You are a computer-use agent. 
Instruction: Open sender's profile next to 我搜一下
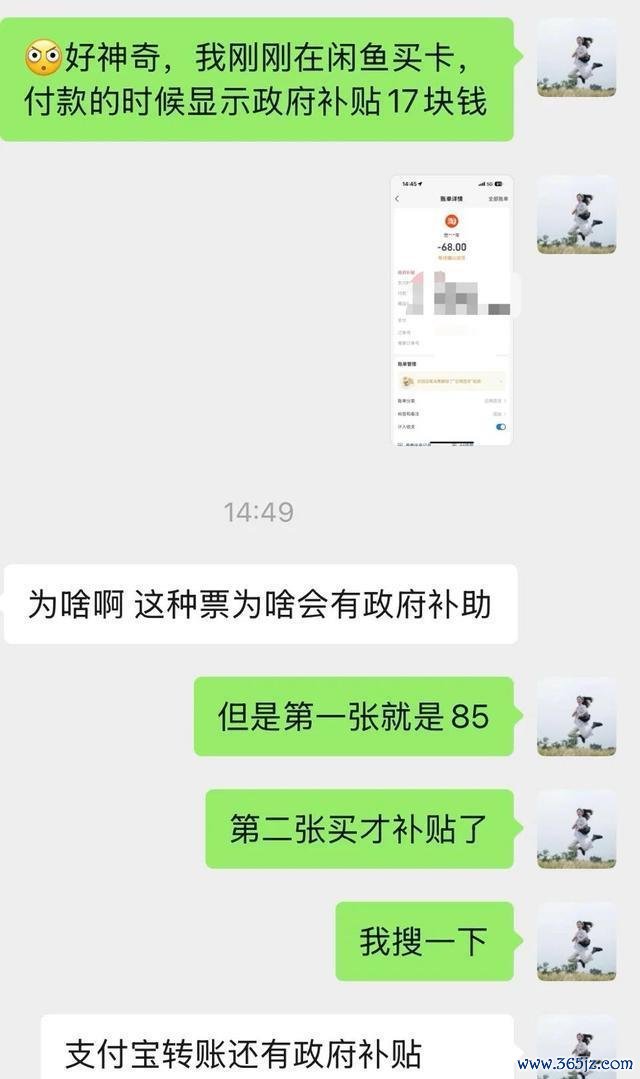coord(577,941)
